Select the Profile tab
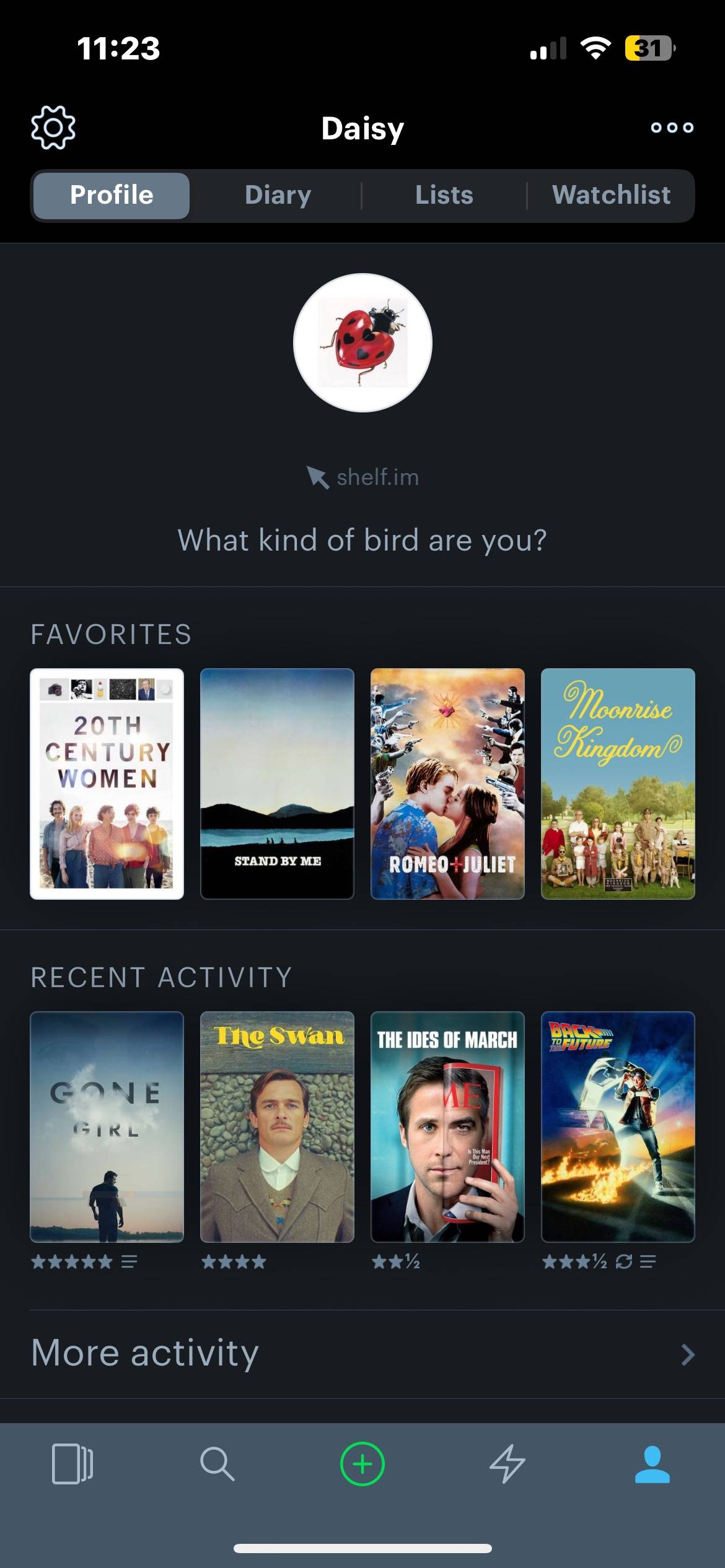 112,195
